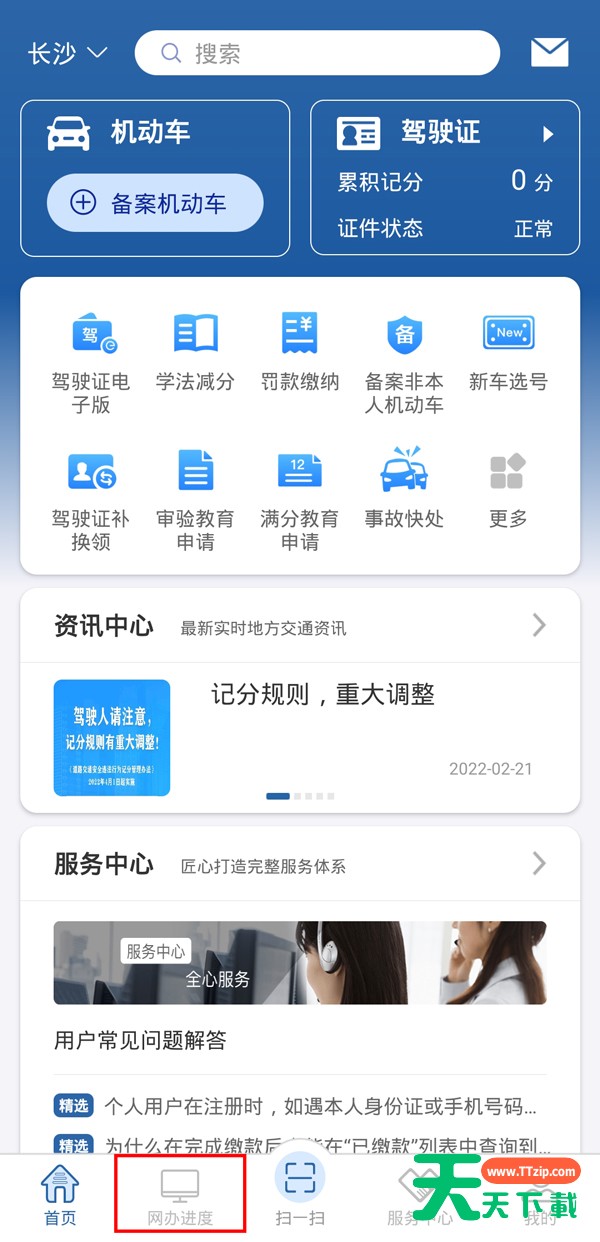Viewport: 600px width, 1242px height.
Task: Launch 事故快处
Action: coord(404,488)
